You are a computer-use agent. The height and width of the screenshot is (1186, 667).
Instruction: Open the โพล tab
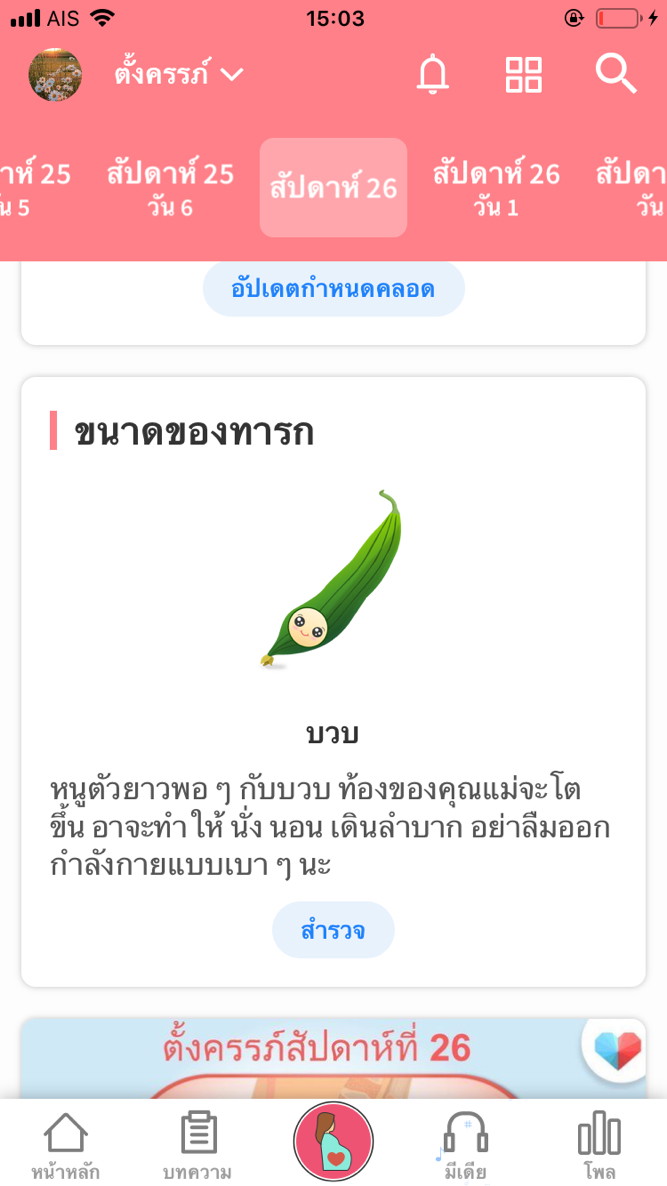click(x=599, y=1145)
